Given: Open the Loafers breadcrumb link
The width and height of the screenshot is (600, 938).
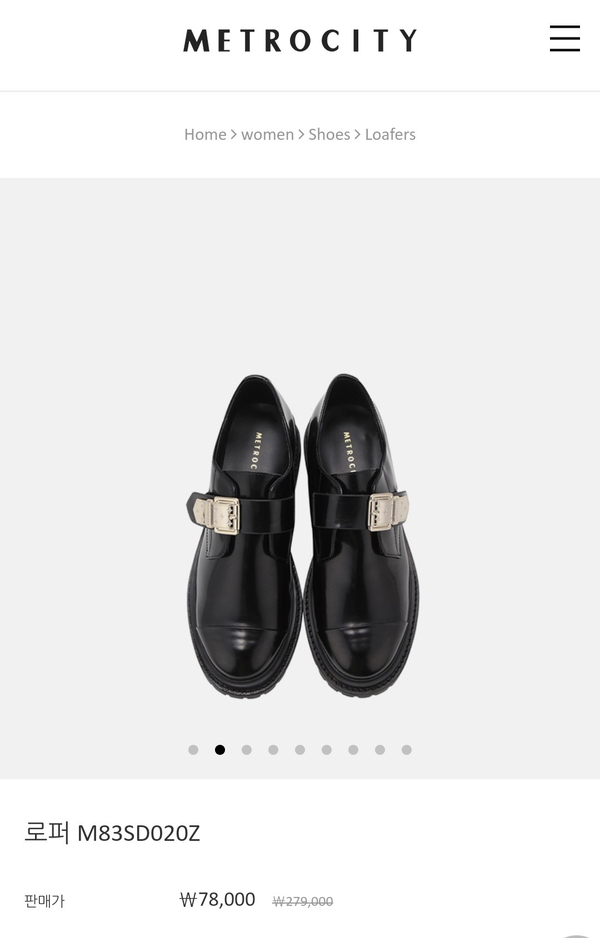Looking at the screenshot, I should coord(390,134).
